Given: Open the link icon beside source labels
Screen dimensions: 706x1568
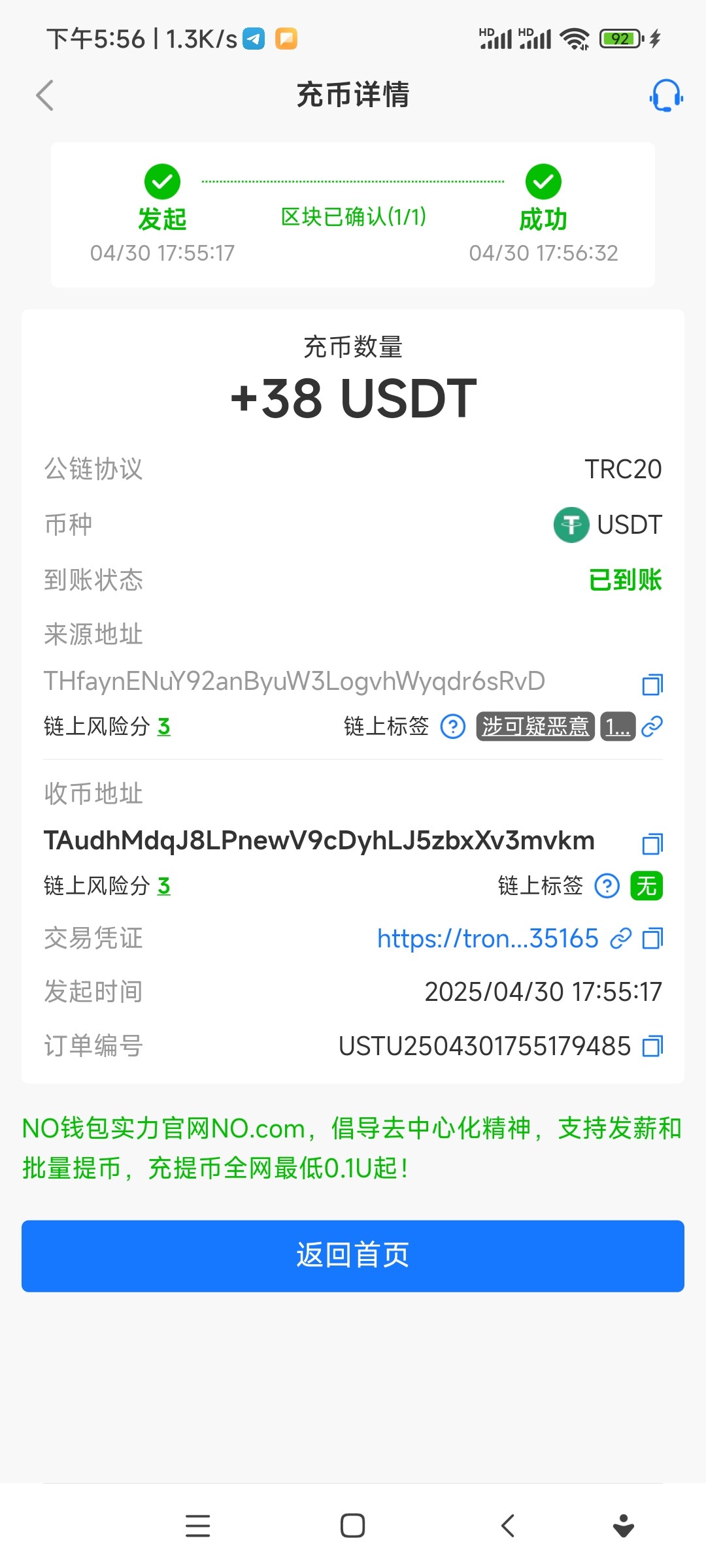Looking at the screenshot, I should coord(652,726).
